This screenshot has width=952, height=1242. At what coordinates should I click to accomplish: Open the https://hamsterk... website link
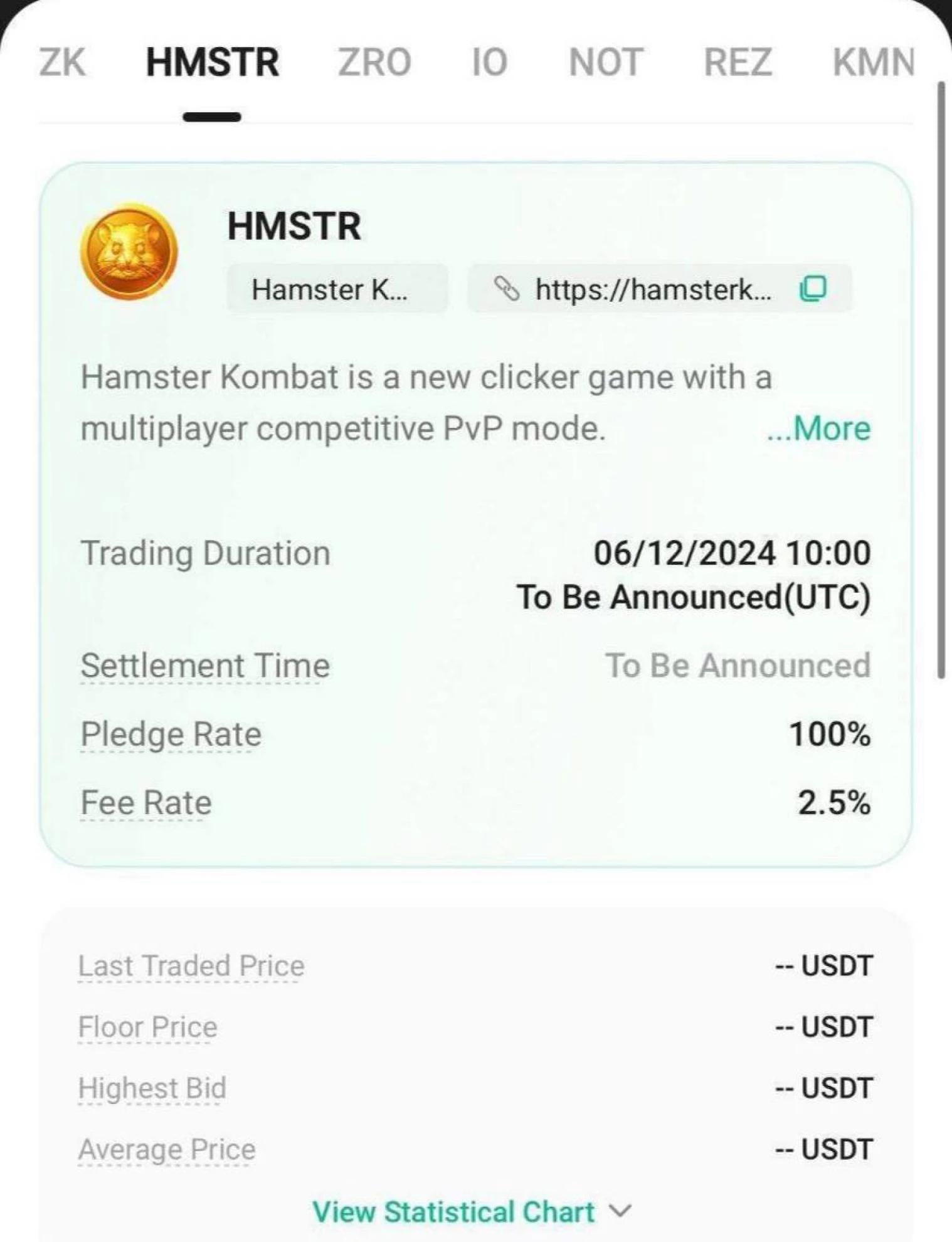(652, 289)
